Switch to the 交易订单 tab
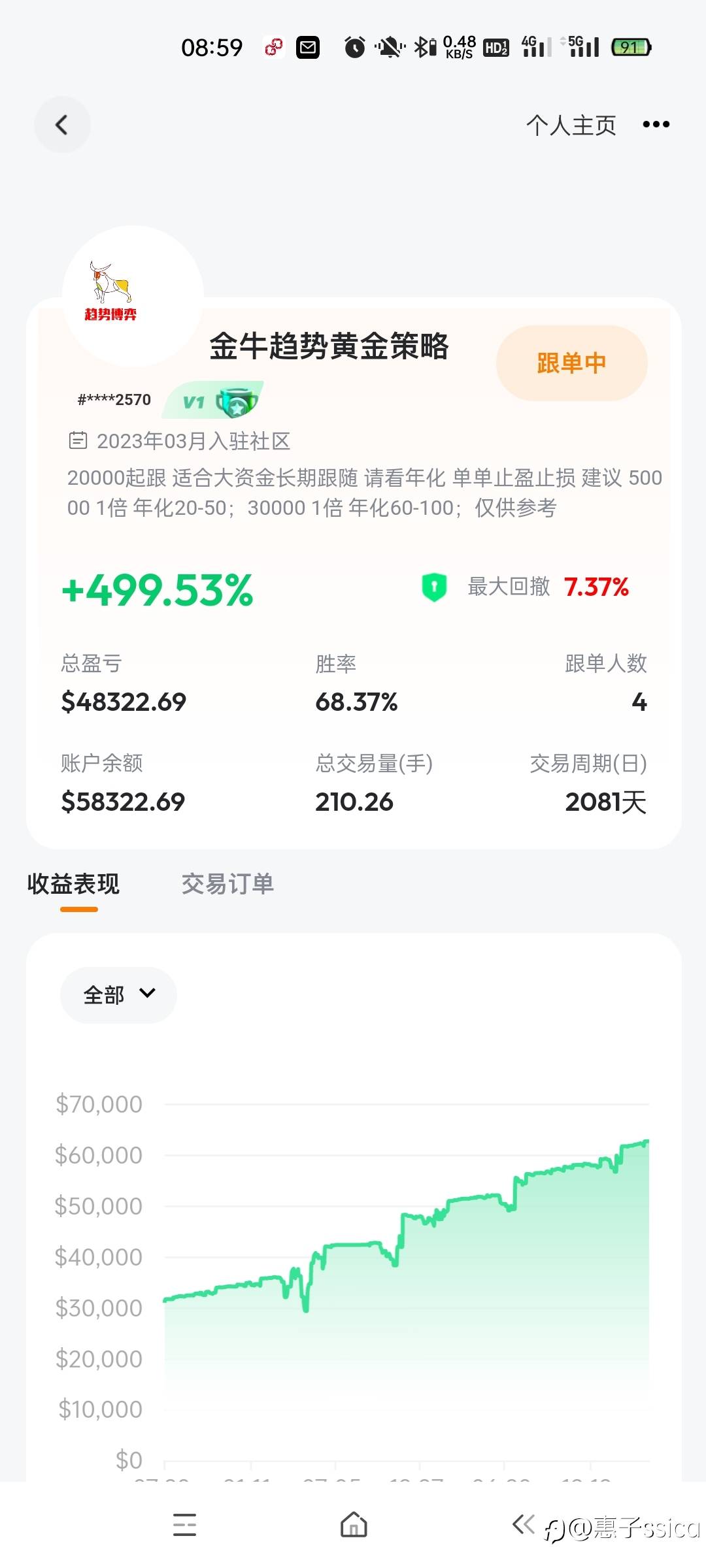 pos(227,884)
